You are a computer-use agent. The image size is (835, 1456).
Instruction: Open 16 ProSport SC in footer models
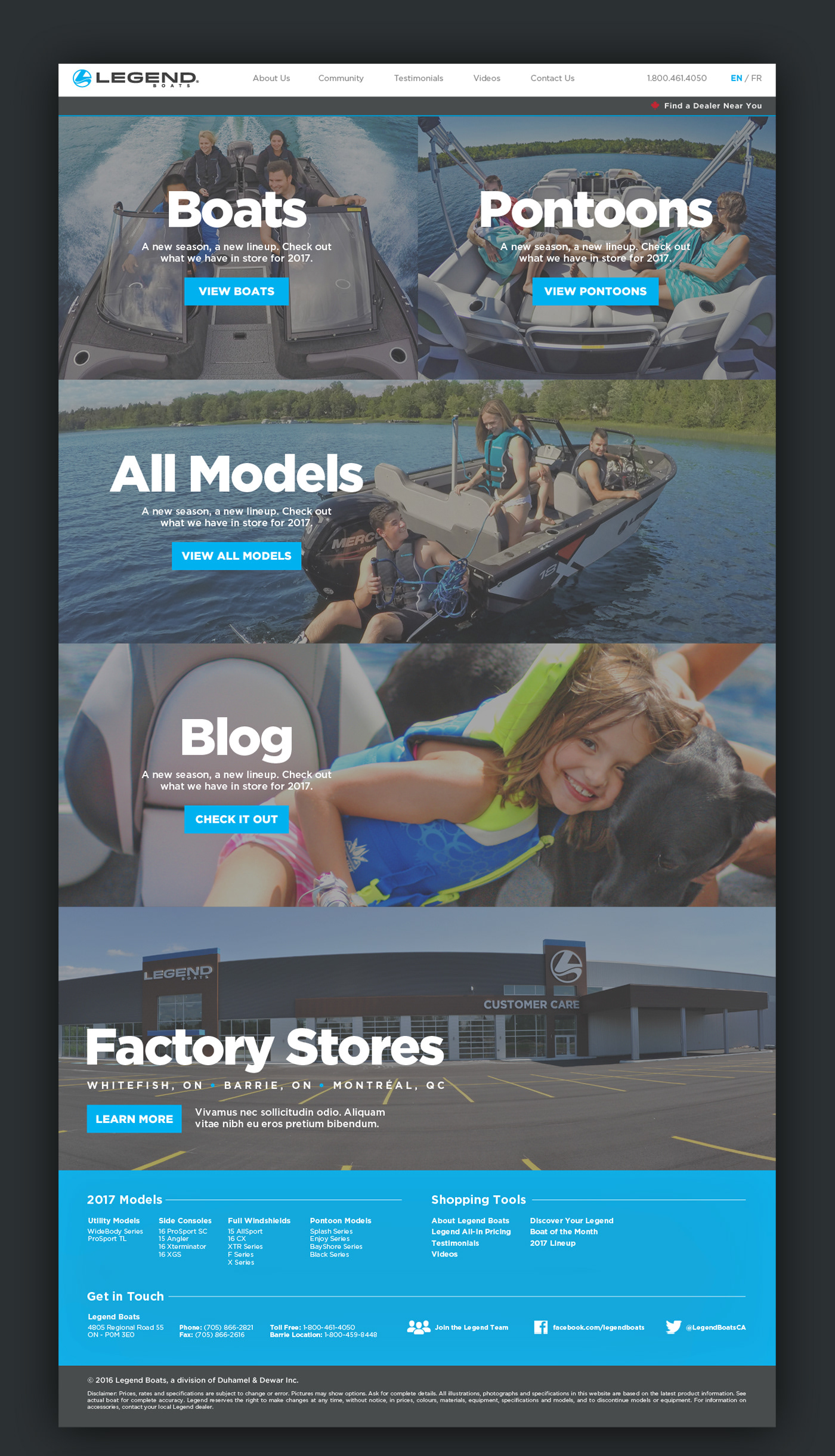[x=183, y=1231]
